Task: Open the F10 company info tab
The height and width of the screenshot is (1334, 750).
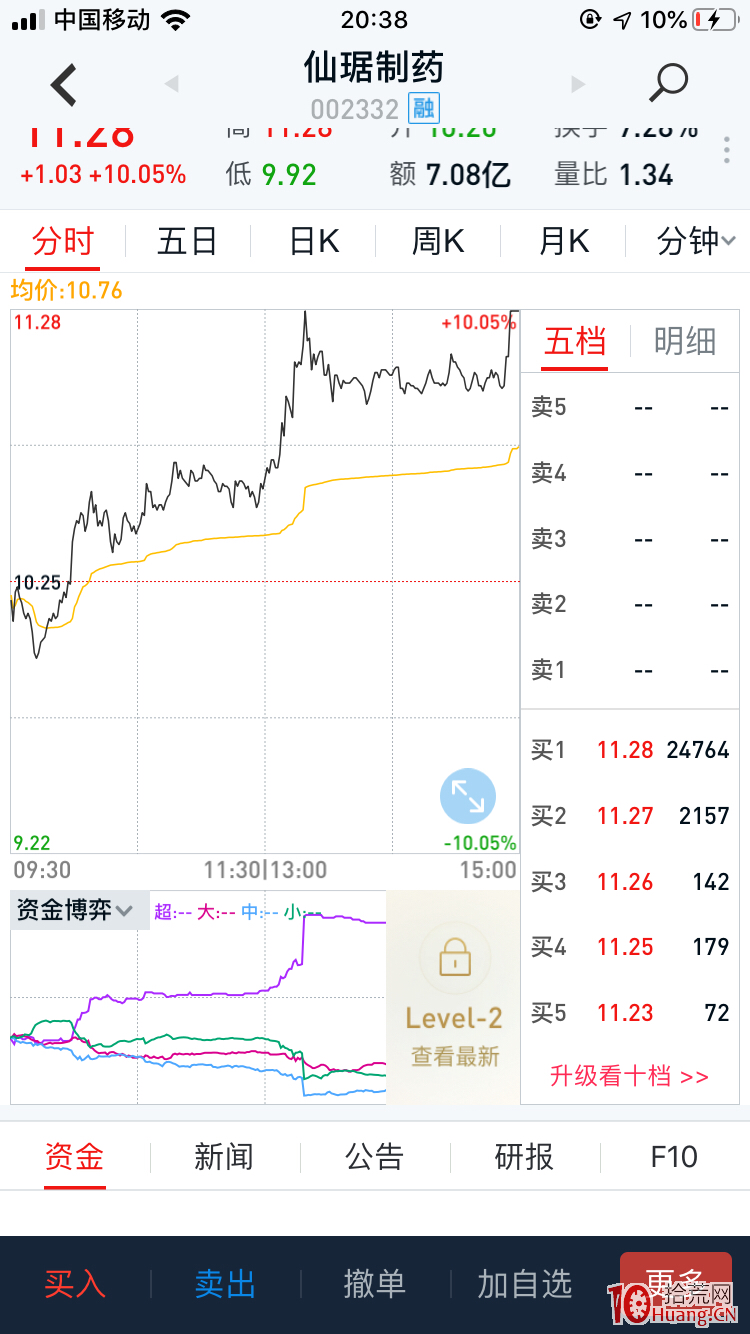Action: [673, 1157]
